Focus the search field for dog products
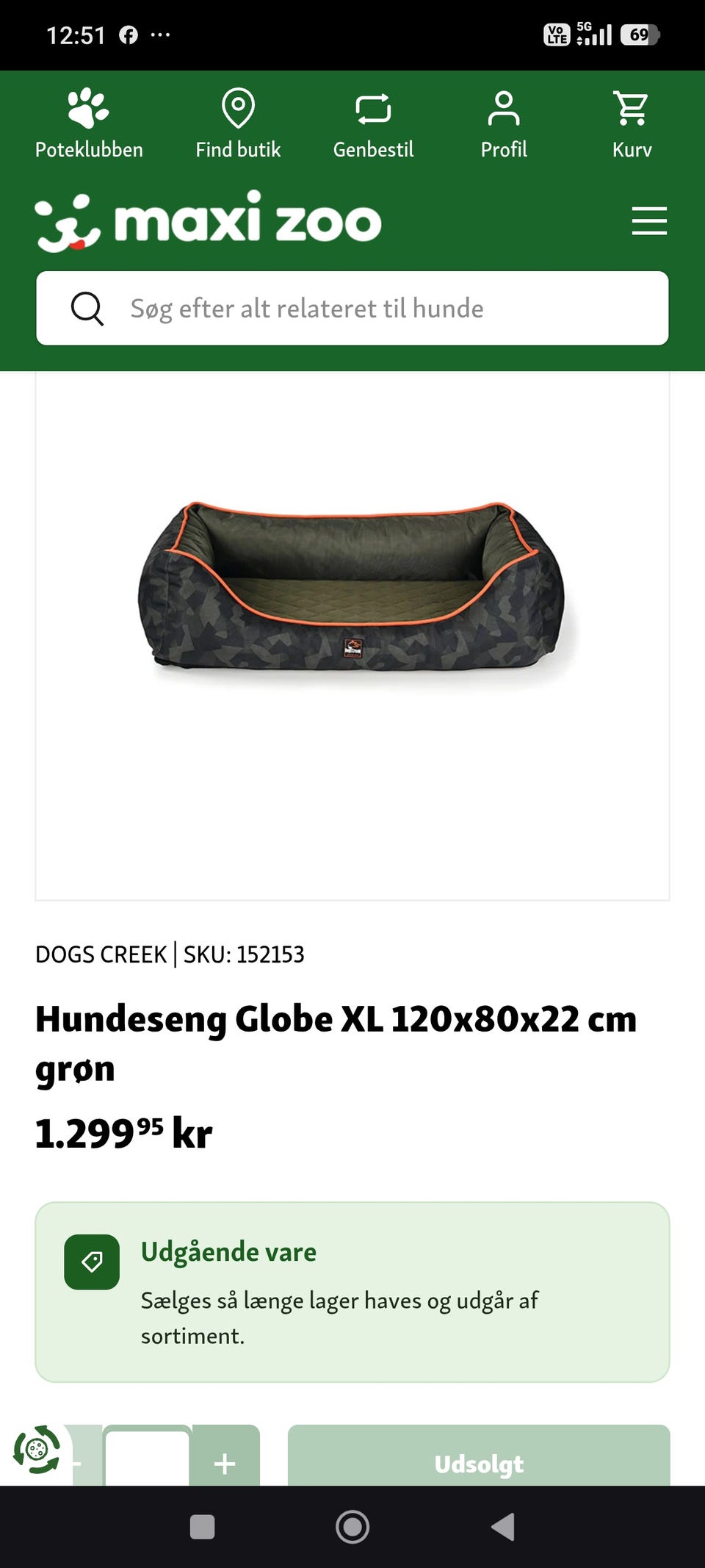The width and height of the screenshot is (705, 1568). 352,308
